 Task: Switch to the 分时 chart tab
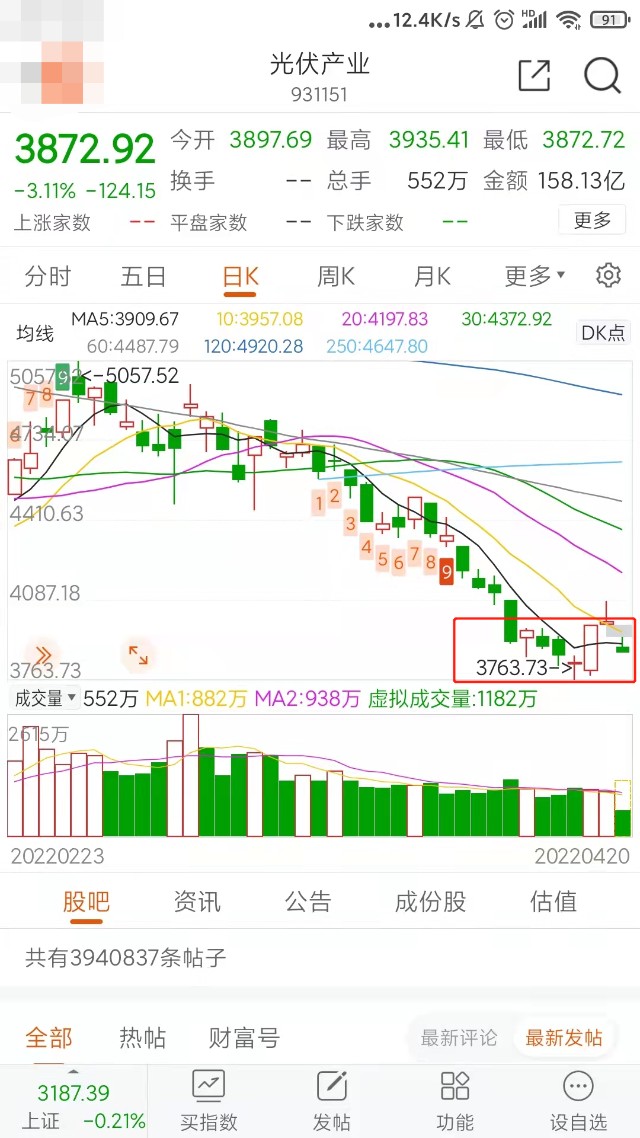(48, 276)
